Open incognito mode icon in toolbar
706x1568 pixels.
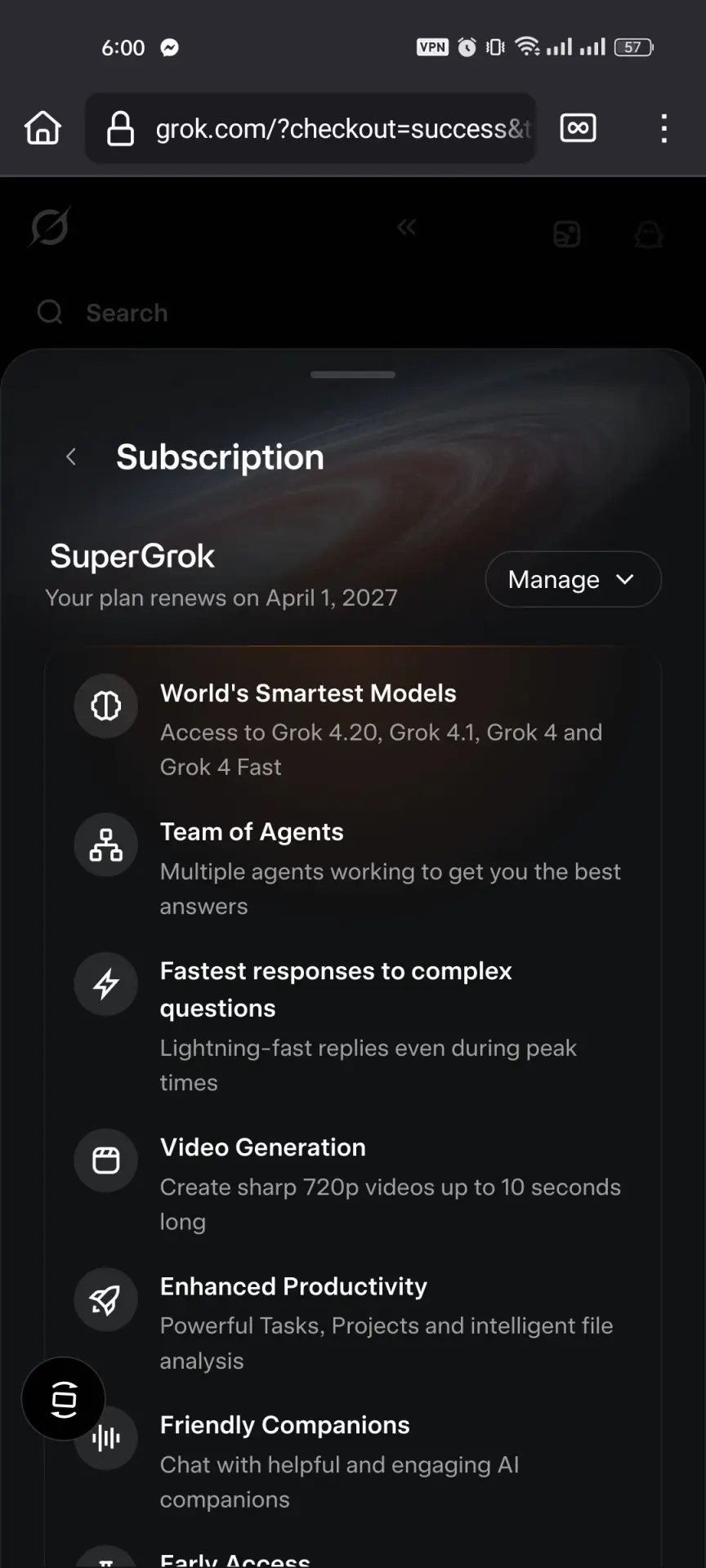[x=578, y=128]
